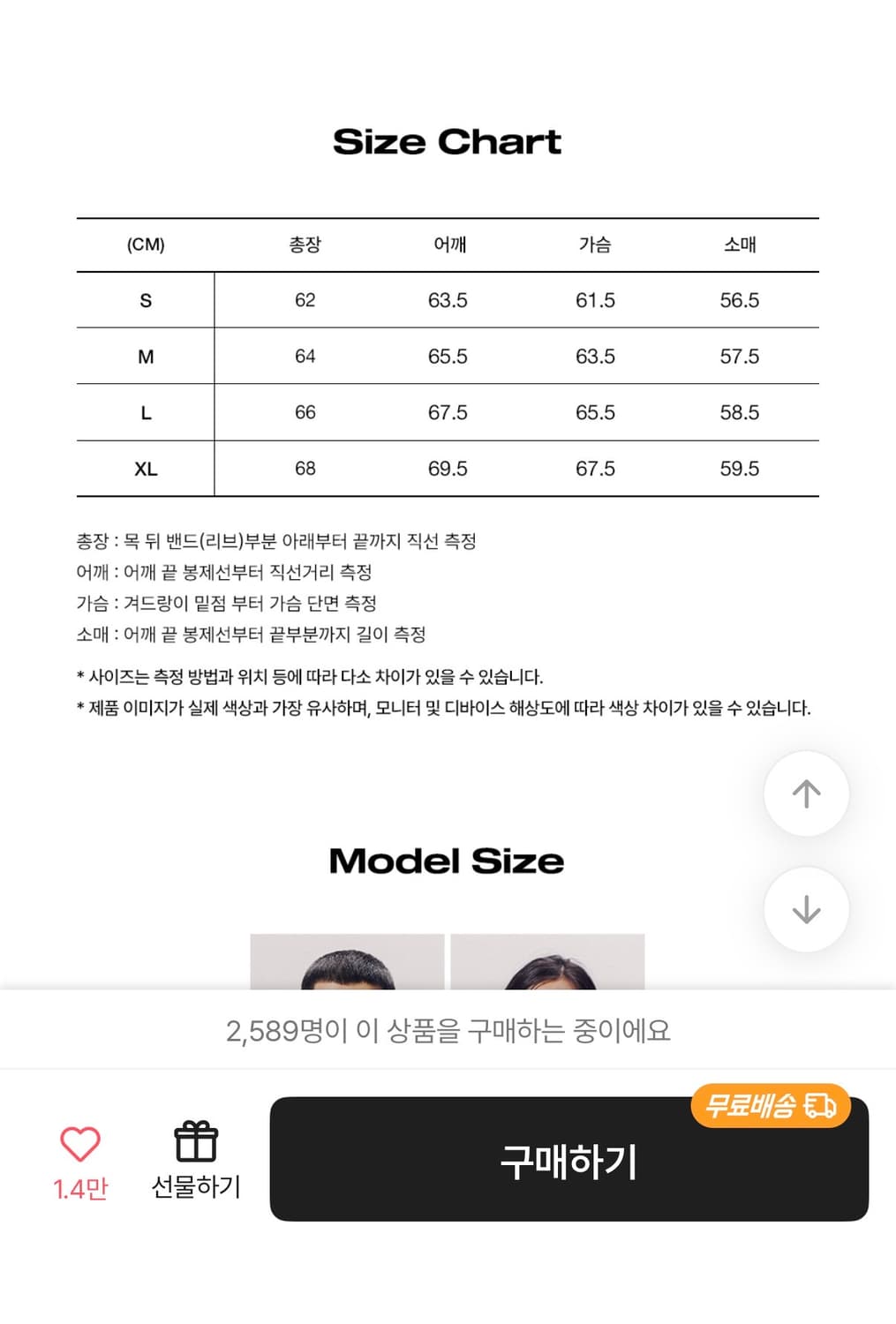Screen dimensions: 896x1324
Task: Click the Model Size heading
Action: click(446, 861)
